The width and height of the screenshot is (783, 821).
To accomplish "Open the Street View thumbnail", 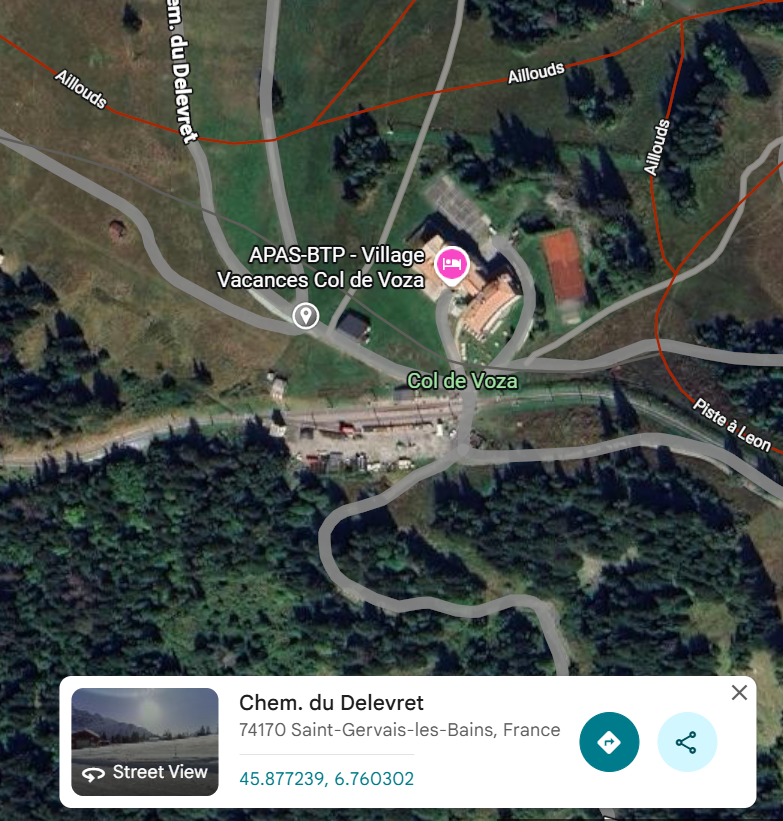I will 145,742.
